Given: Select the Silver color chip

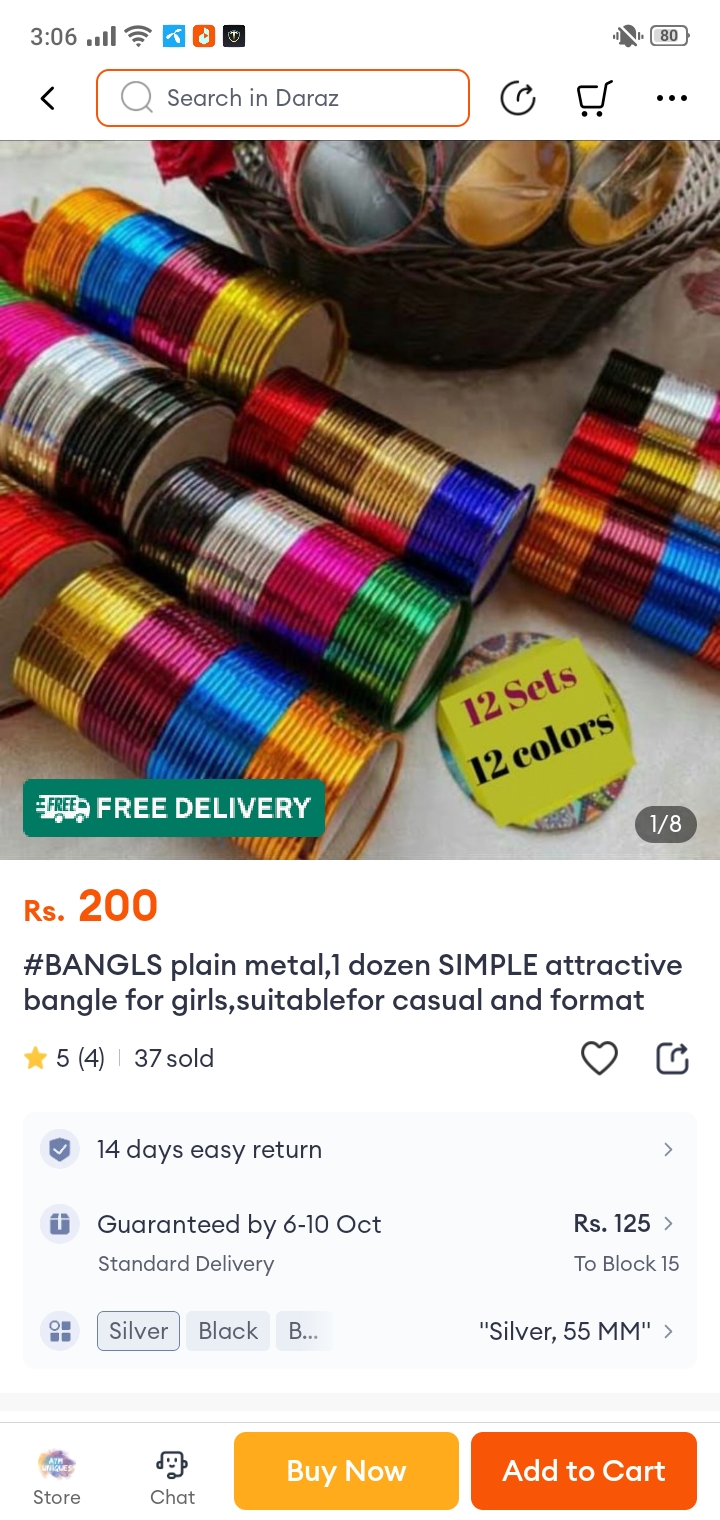Looking at the screenshot, I should tap(138, 1331).
